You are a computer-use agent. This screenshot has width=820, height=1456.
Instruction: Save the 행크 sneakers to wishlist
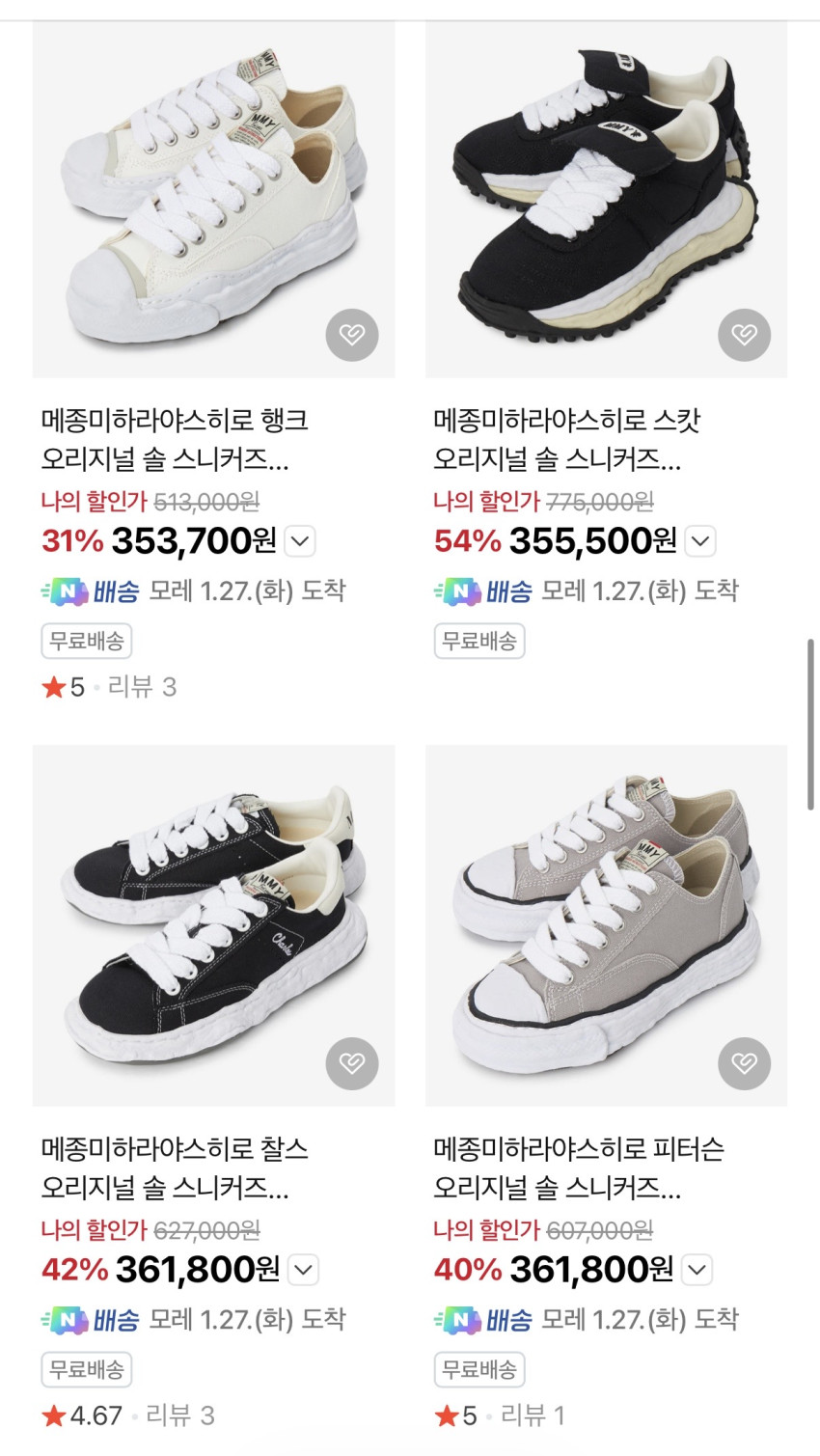point(352,335)
